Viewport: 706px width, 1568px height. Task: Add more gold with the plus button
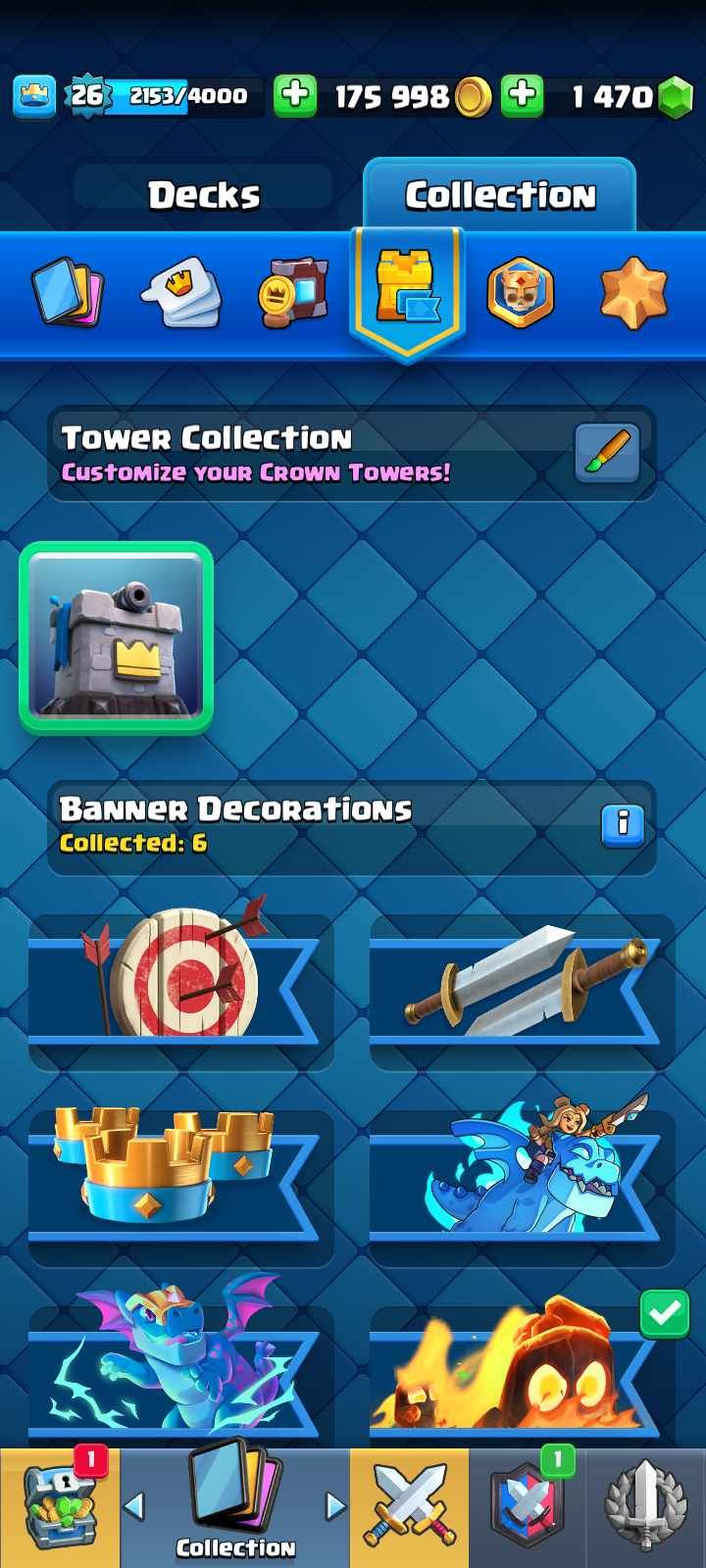[294, 96]
